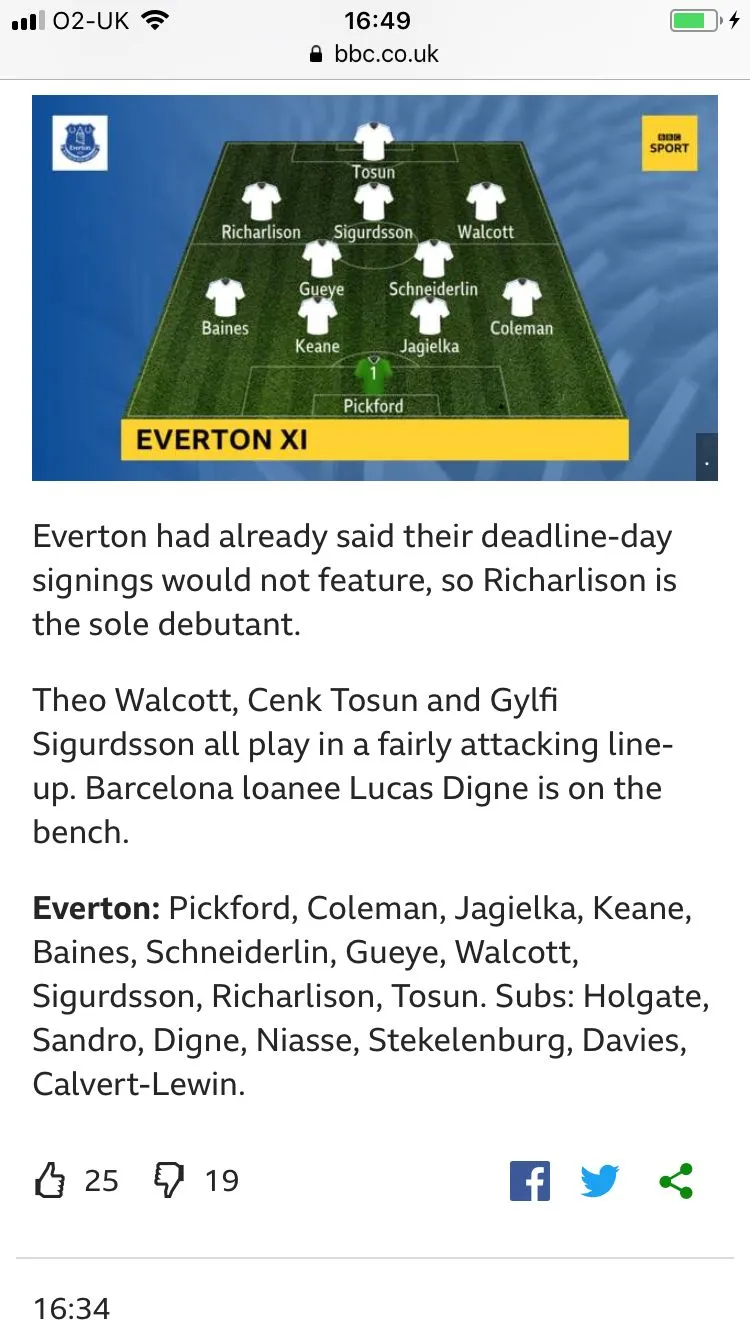Dislike this post with thumbs down

[x=169, y=1181]
